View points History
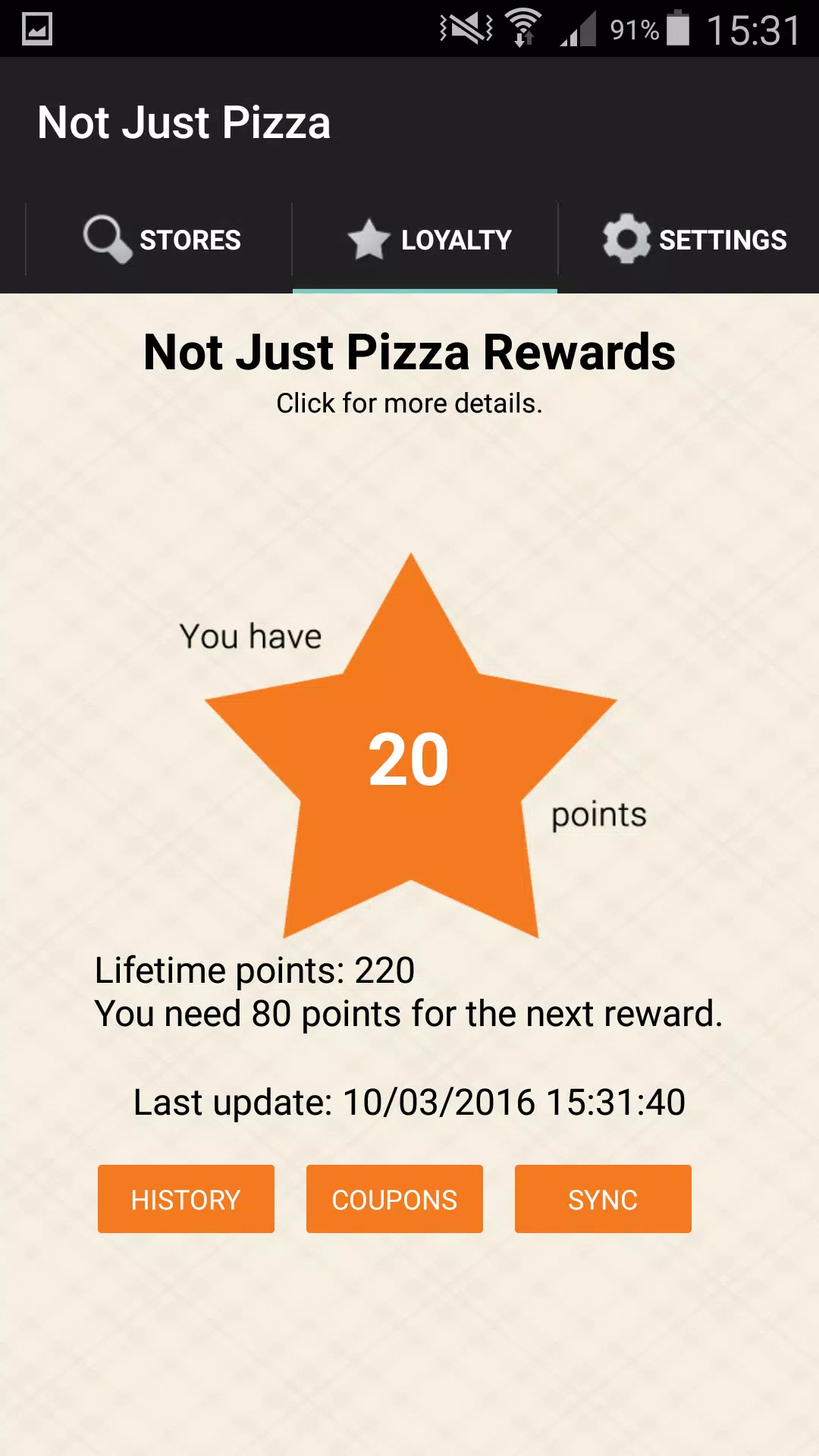The height and width of the screenshot is (1456, 819). point(186,1199)
